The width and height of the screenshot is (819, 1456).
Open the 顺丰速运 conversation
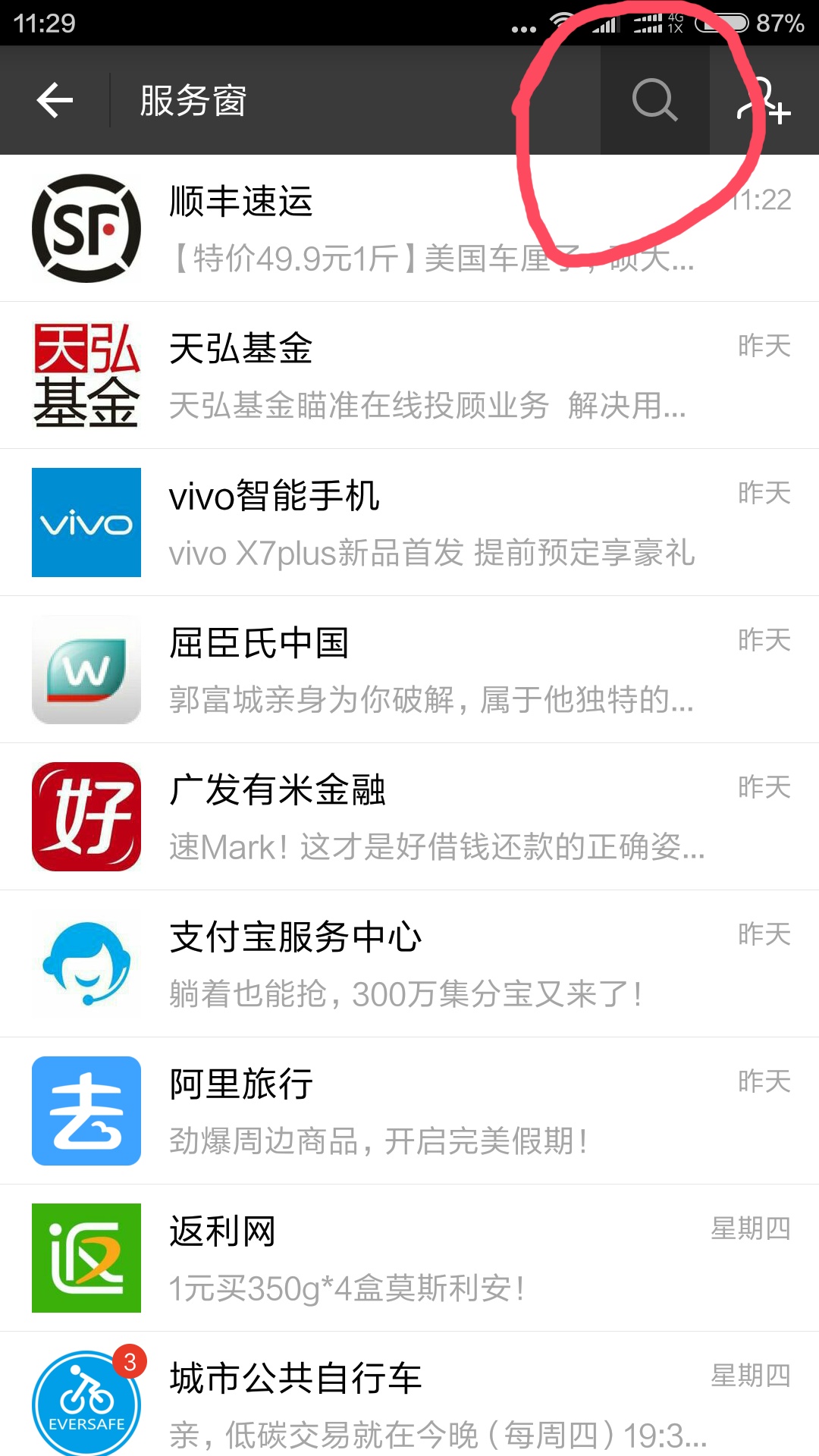[409, 229]
